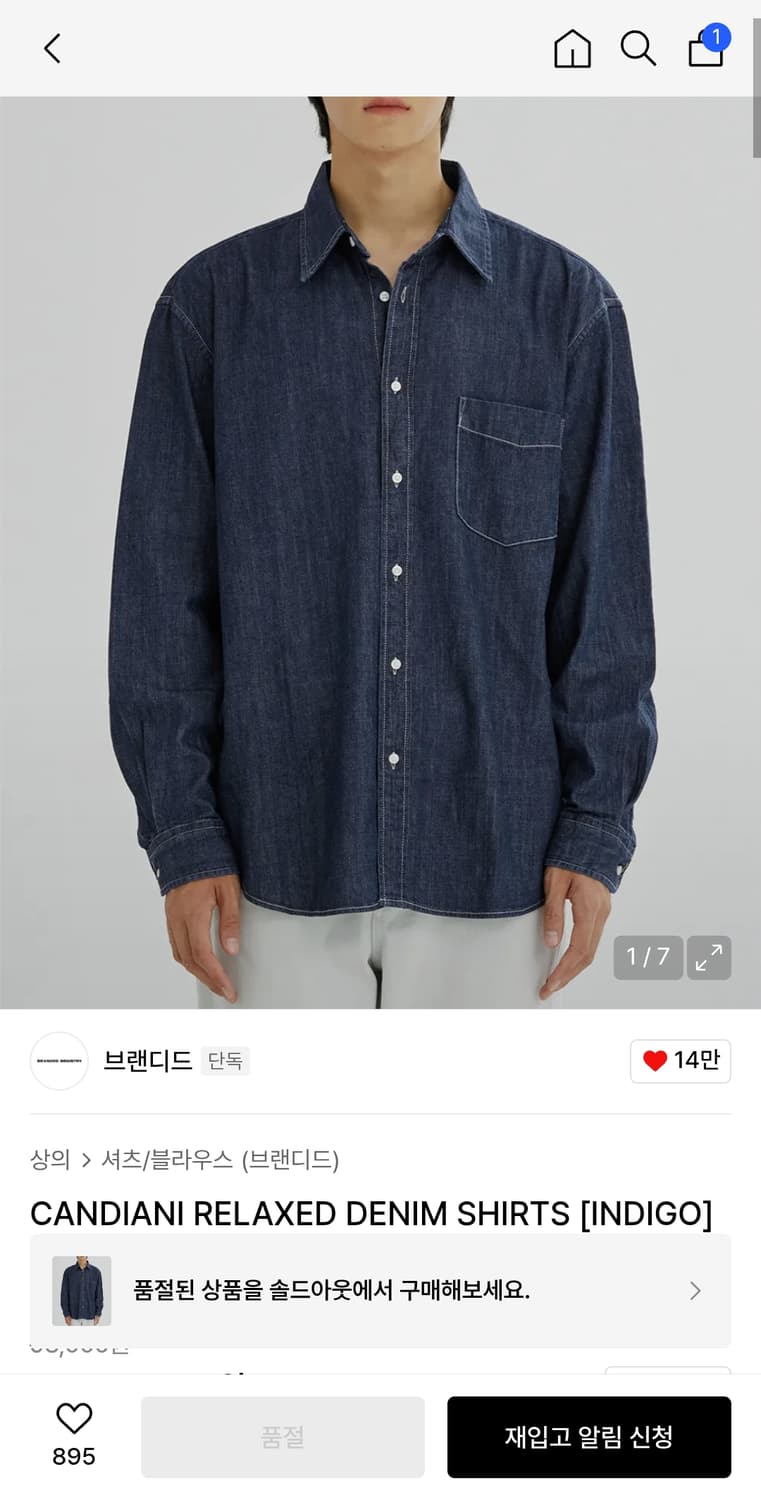Open the home page icon
Image resolution: width=761 pixels, height=1500 pixels.
572,48
